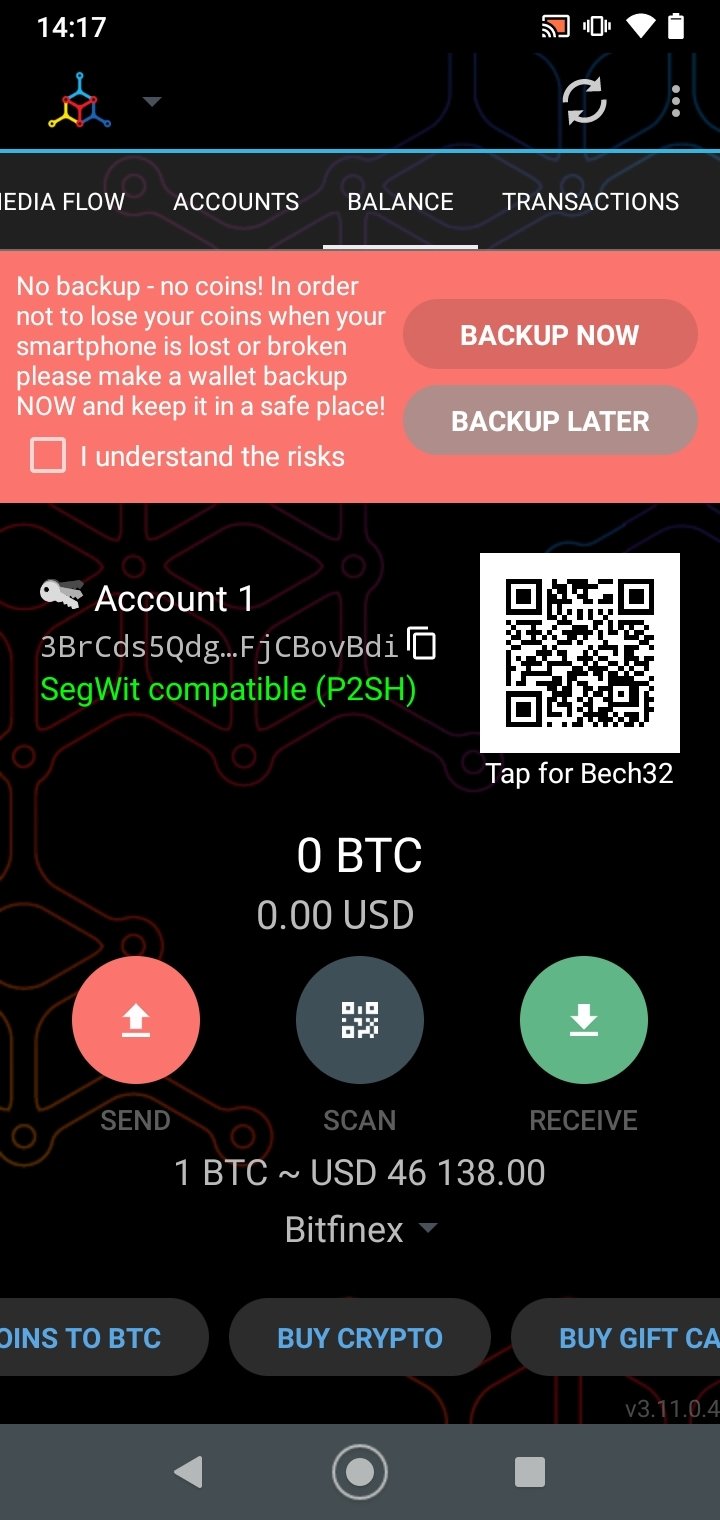The height and width of the screenshot is (1520, 720).
Task: Copy the Account 1 address
Action: point(423,644)
